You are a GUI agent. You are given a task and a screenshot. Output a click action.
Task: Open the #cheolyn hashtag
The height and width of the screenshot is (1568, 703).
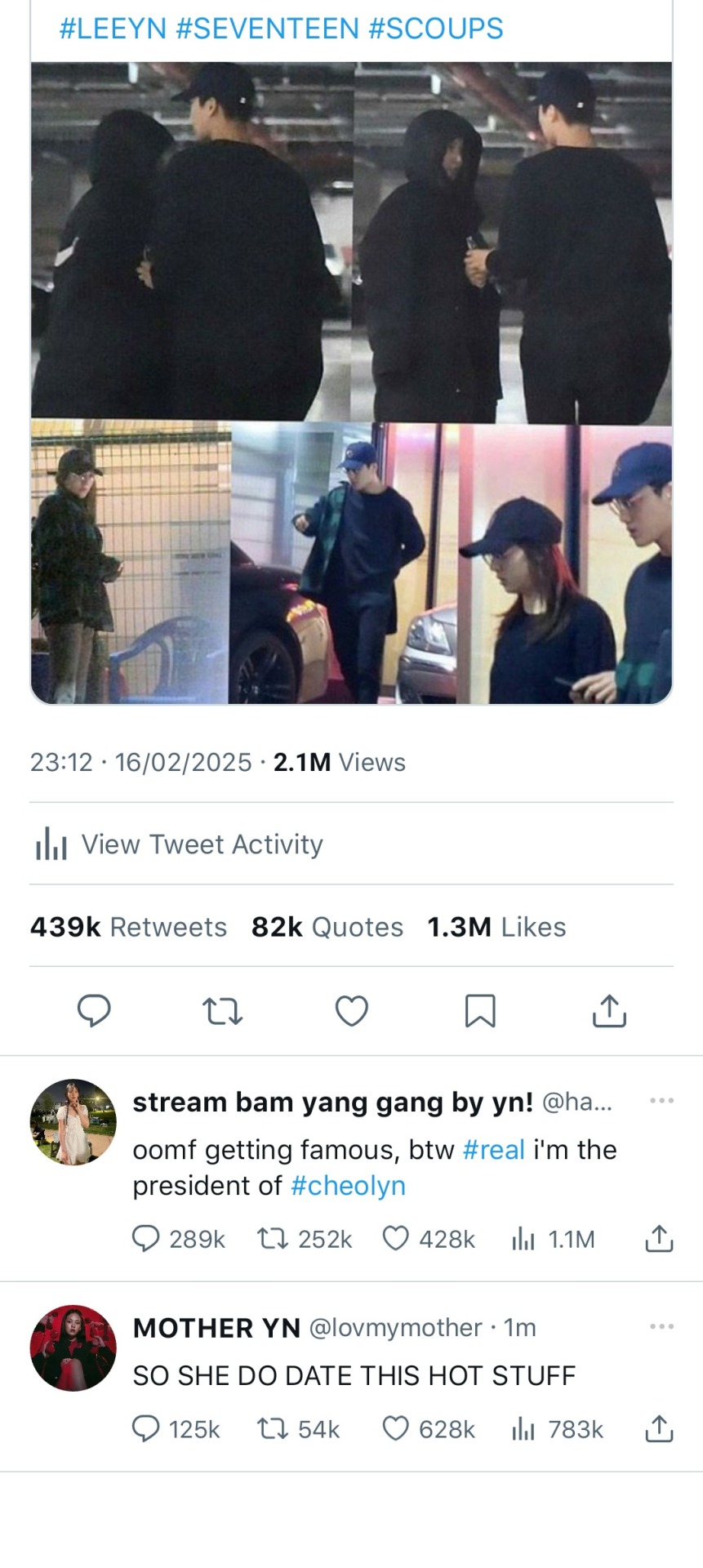(348, 1186)
